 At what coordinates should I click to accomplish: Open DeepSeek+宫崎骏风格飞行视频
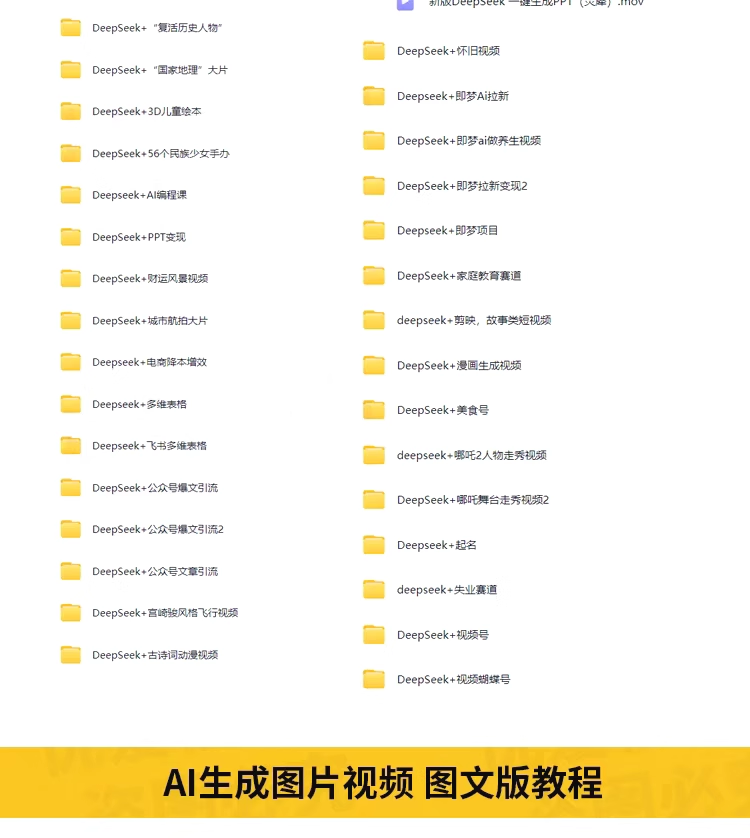pos(164,613)
